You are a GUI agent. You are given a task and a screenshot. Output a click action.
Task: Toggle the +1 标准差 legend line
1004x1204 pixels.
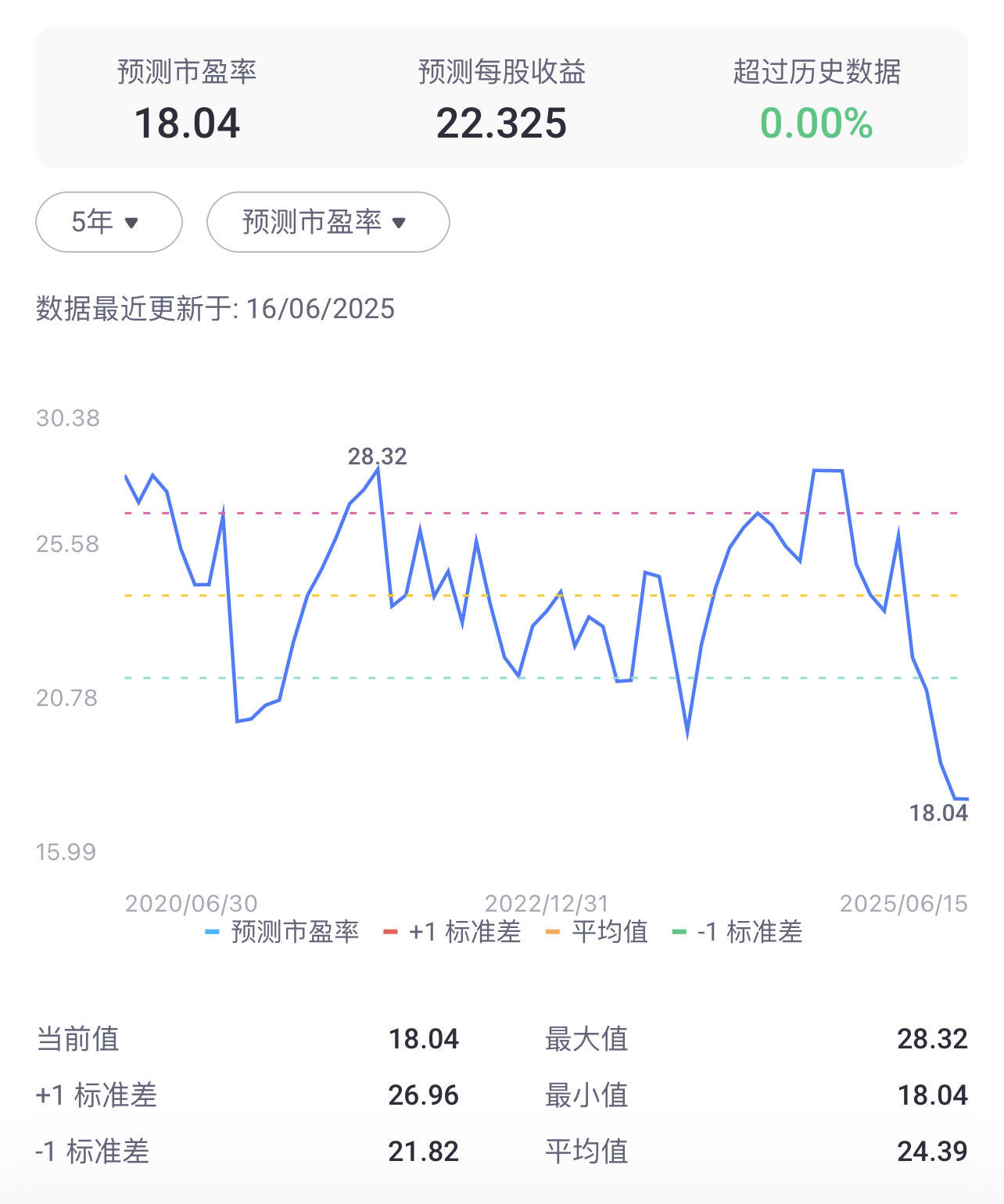coord(454,932)
